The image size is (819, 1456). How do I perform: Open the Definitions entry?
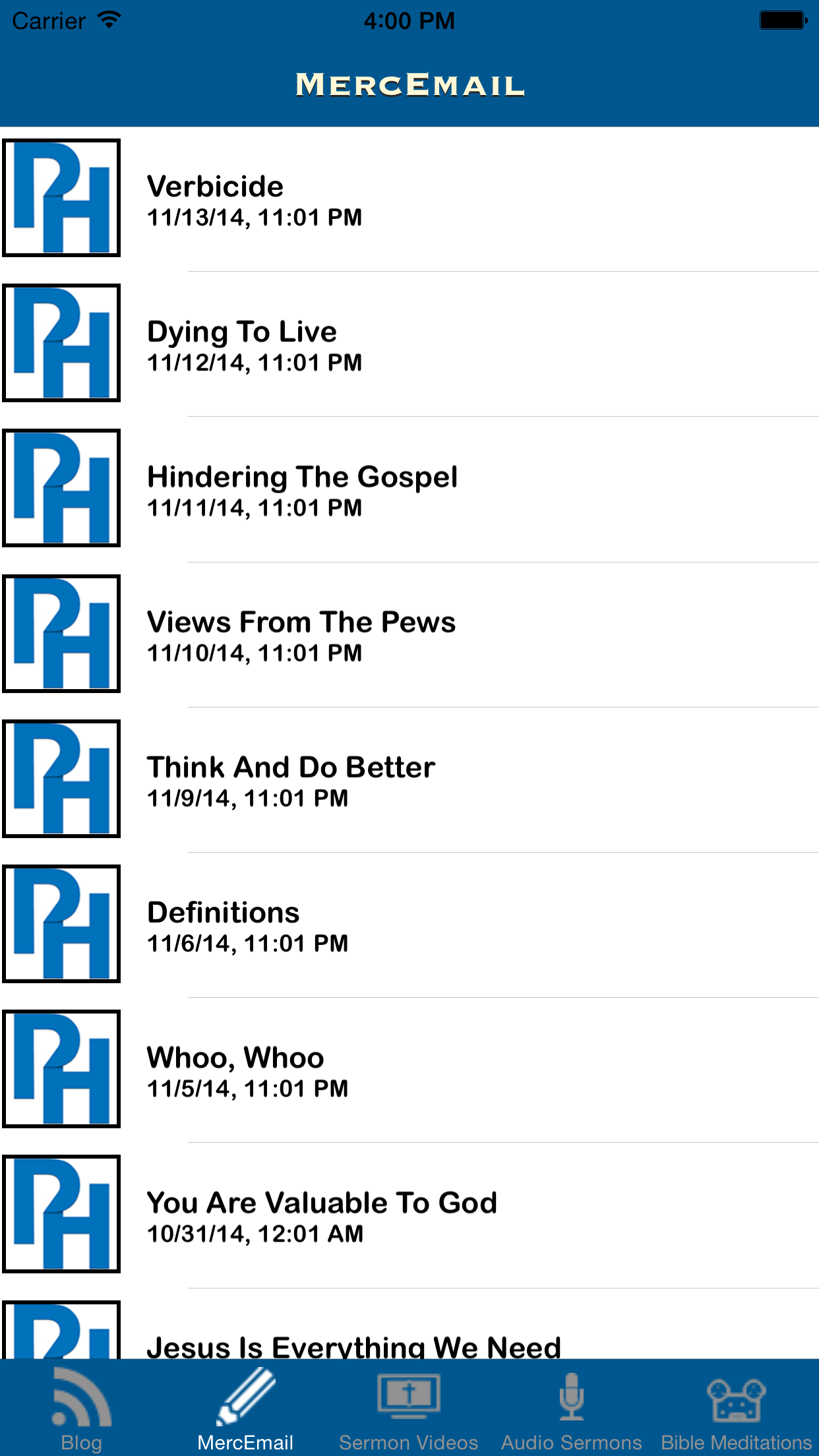(409, 925)
